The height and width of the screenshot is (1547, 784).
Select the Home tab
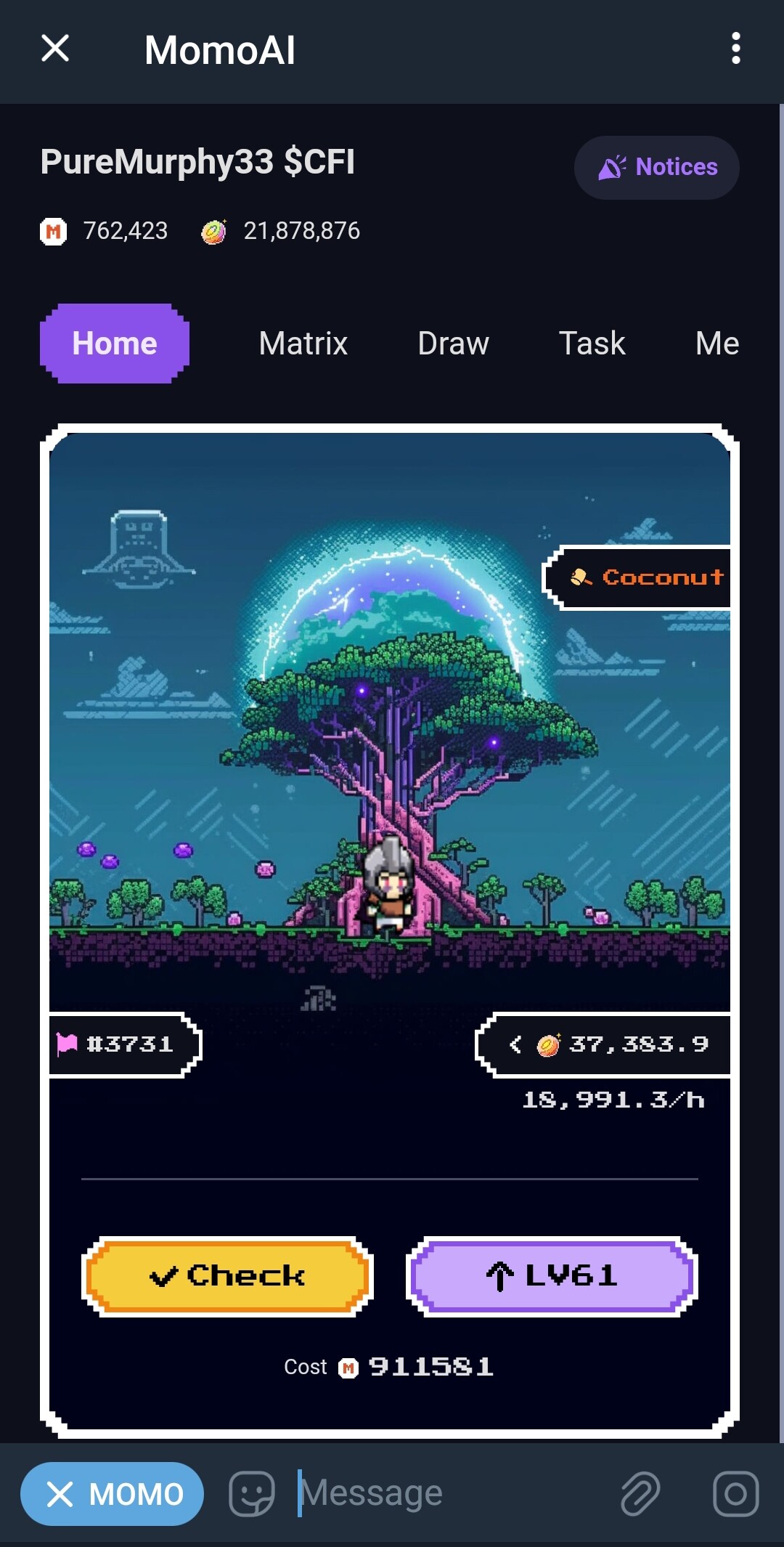[x=115, y=344]
